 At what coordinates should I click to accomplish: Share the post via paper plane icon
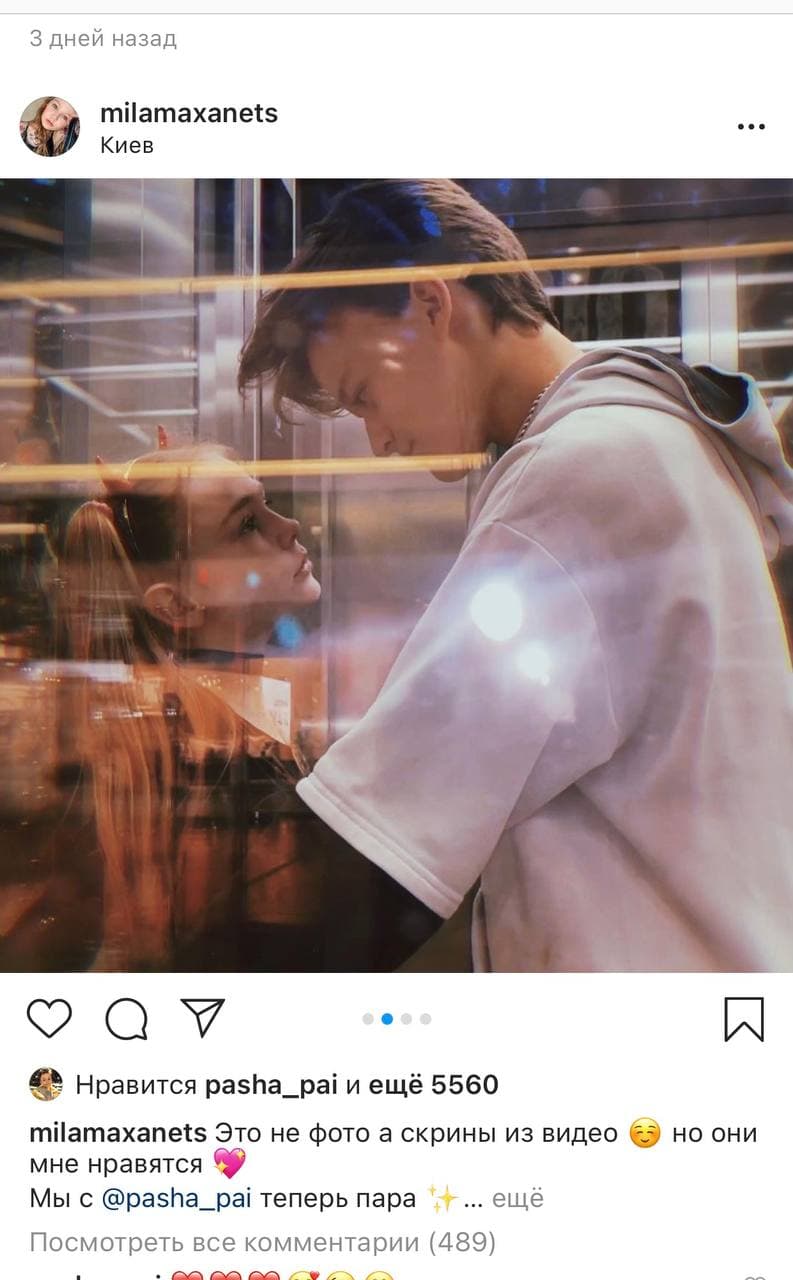(203, 1018)
